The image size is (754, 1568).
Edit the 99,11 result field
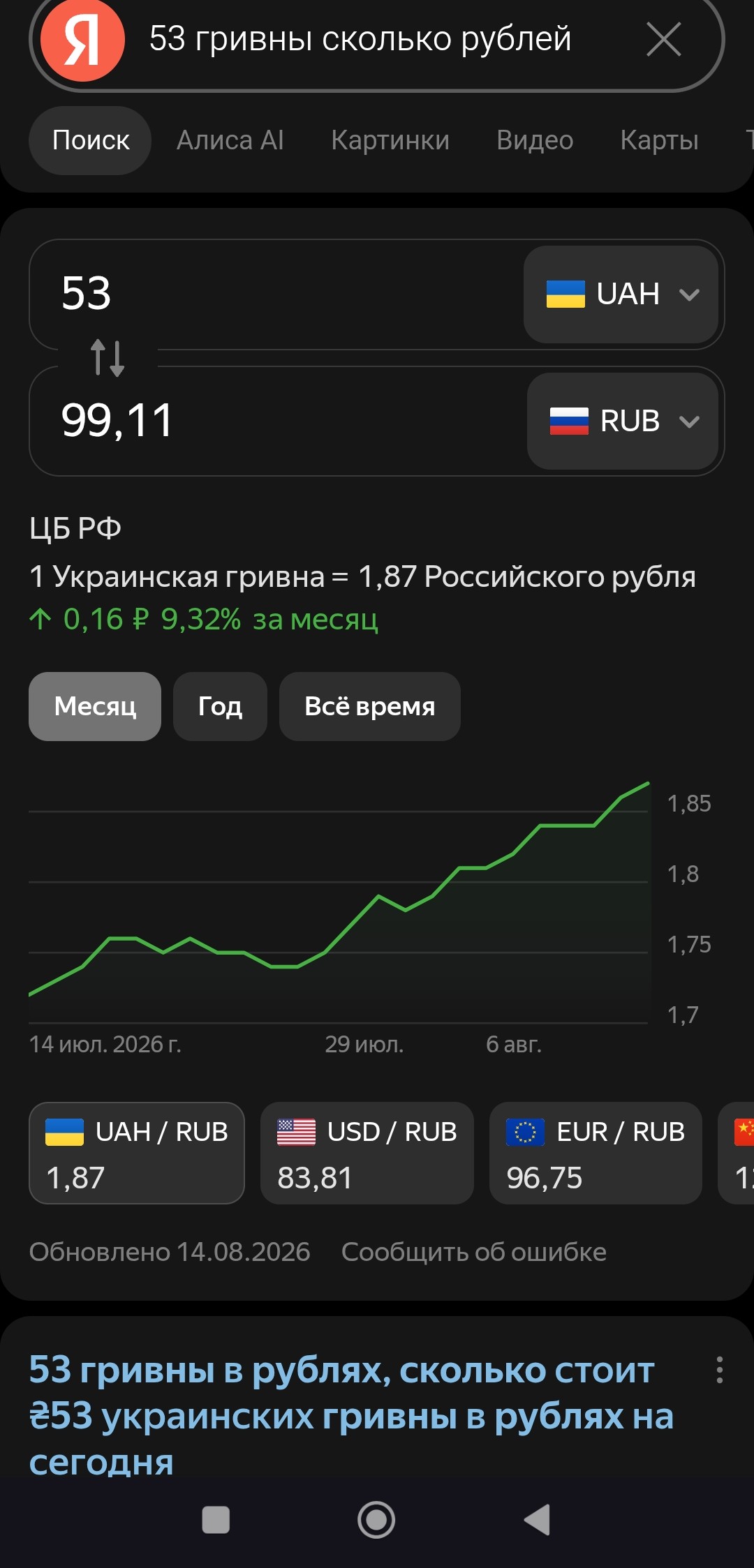point(278,421)
